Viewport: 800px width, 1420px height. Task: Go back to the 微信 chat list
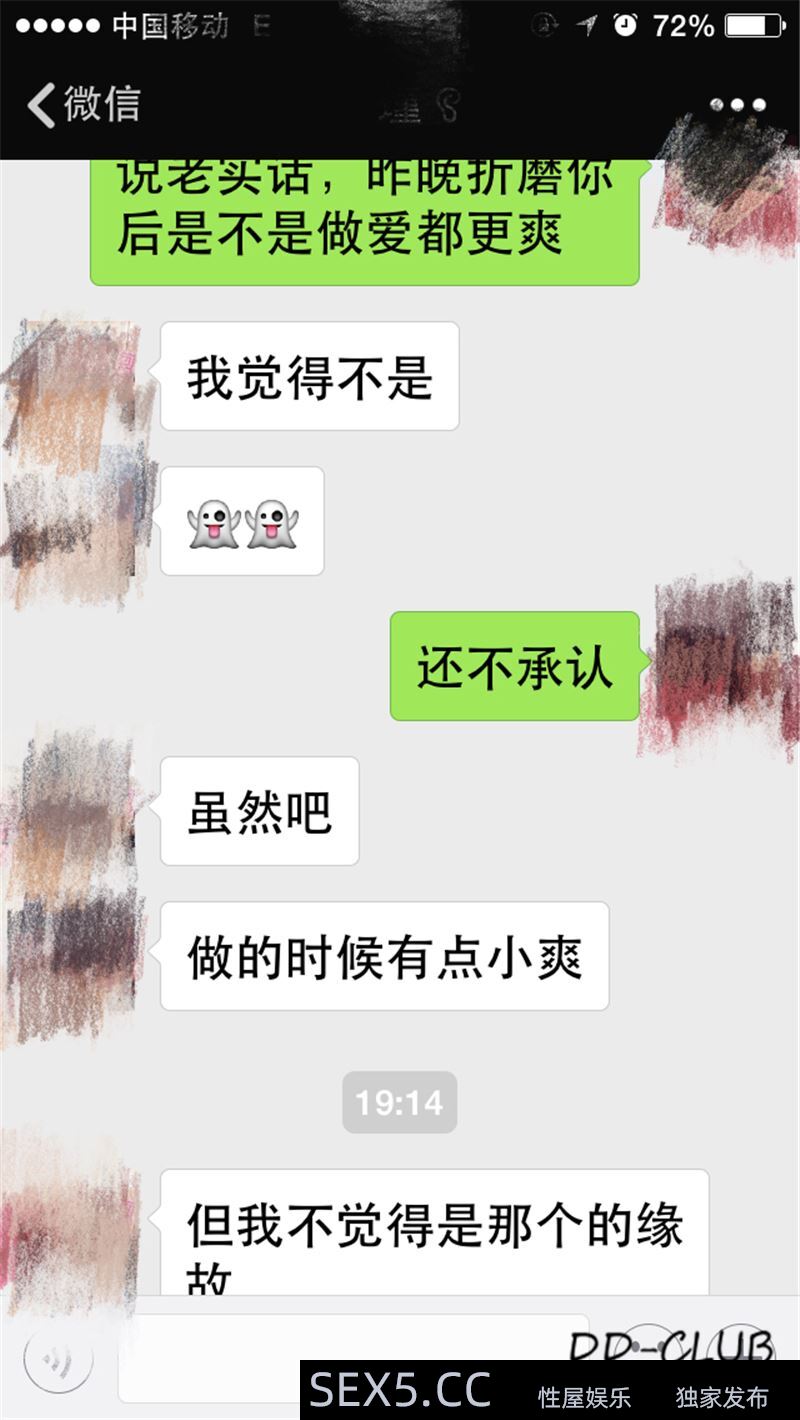point(83,104)
